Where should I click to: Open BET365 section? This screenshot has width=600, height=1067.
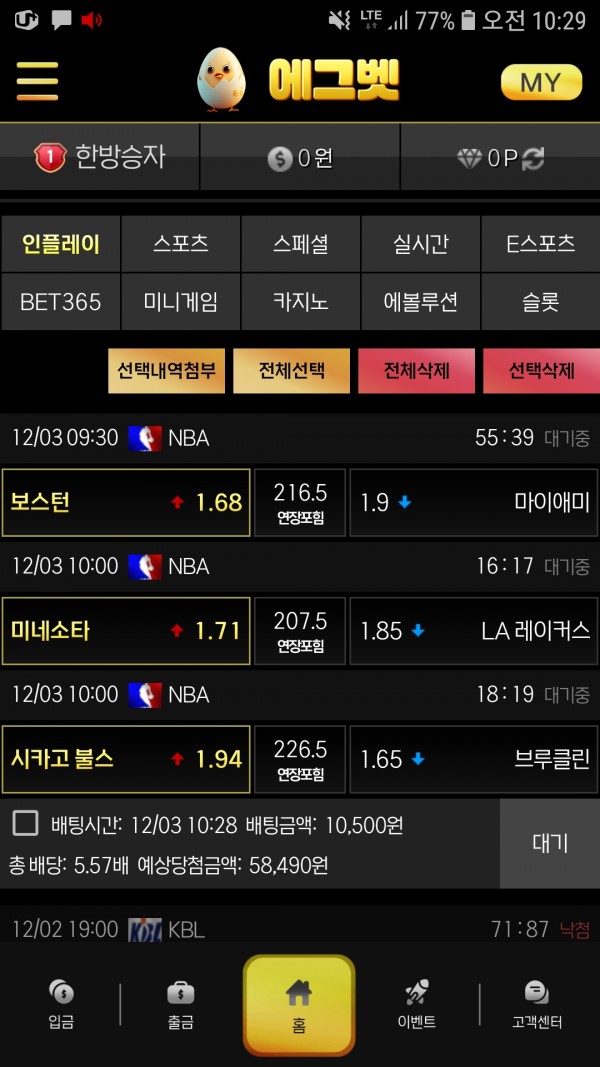60,302
